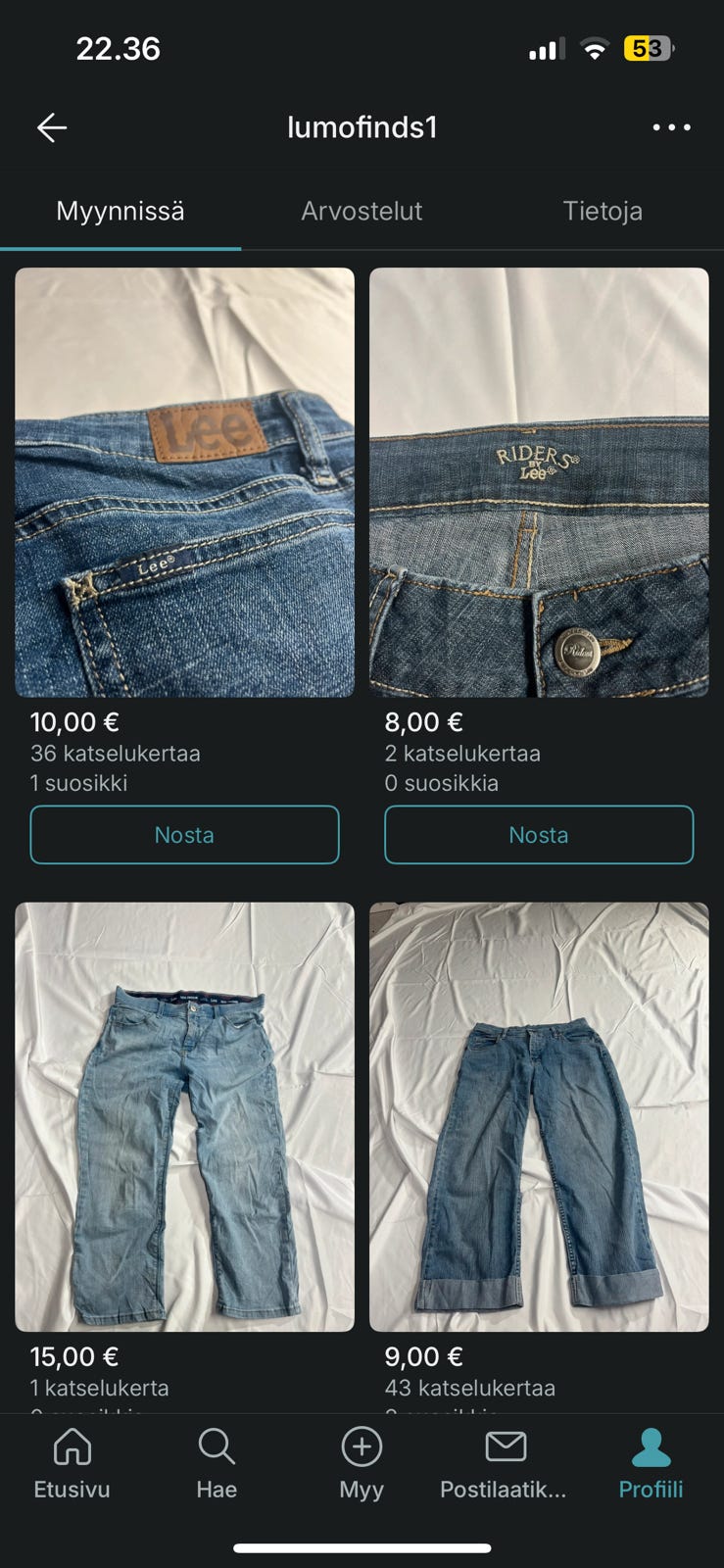Image resolution: width=724 pixels, height=1568 pixels.
Task: Open the 15,00 € light jeans listing
Action: click(184, 1117)
